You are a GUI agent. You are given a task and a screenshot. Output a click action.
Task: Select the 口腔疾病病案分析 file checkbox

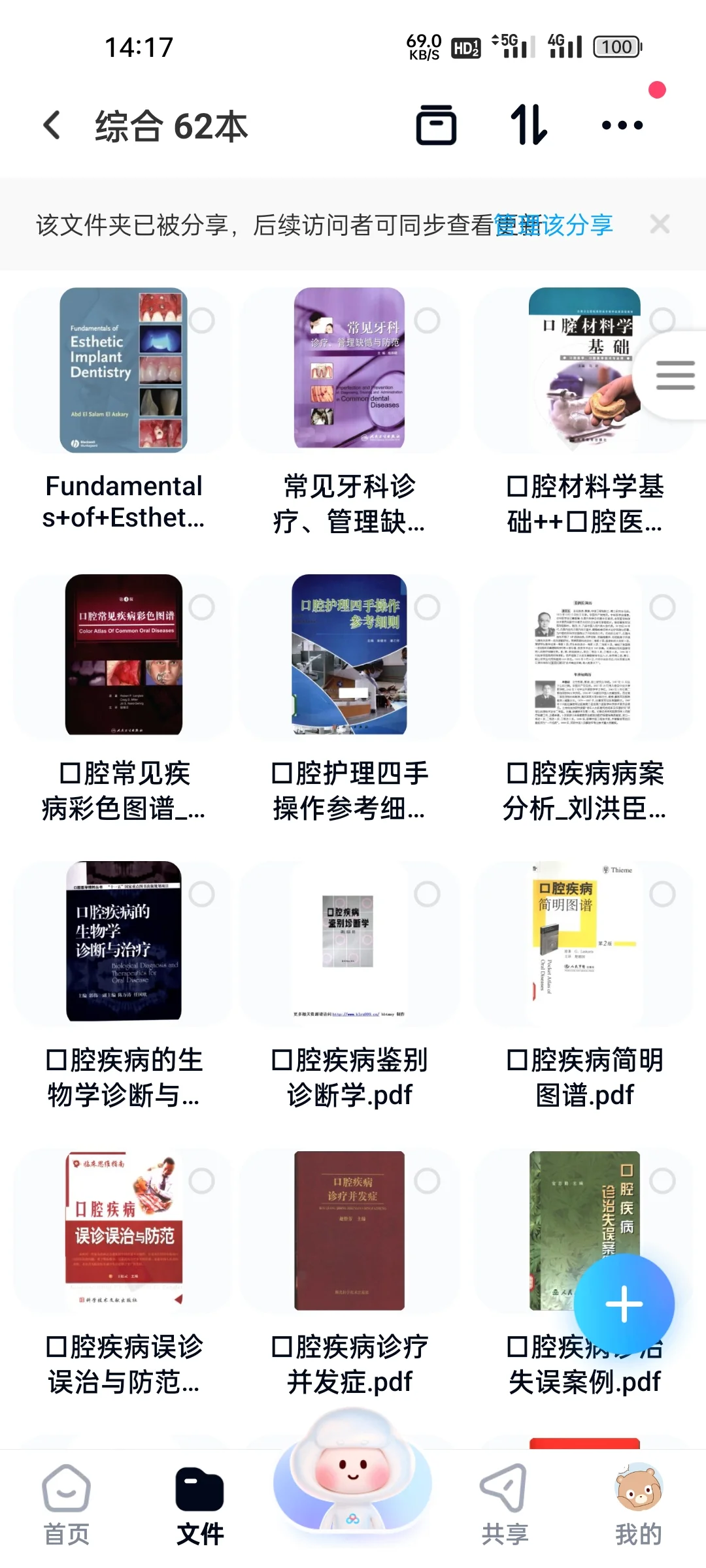[662, 608]
